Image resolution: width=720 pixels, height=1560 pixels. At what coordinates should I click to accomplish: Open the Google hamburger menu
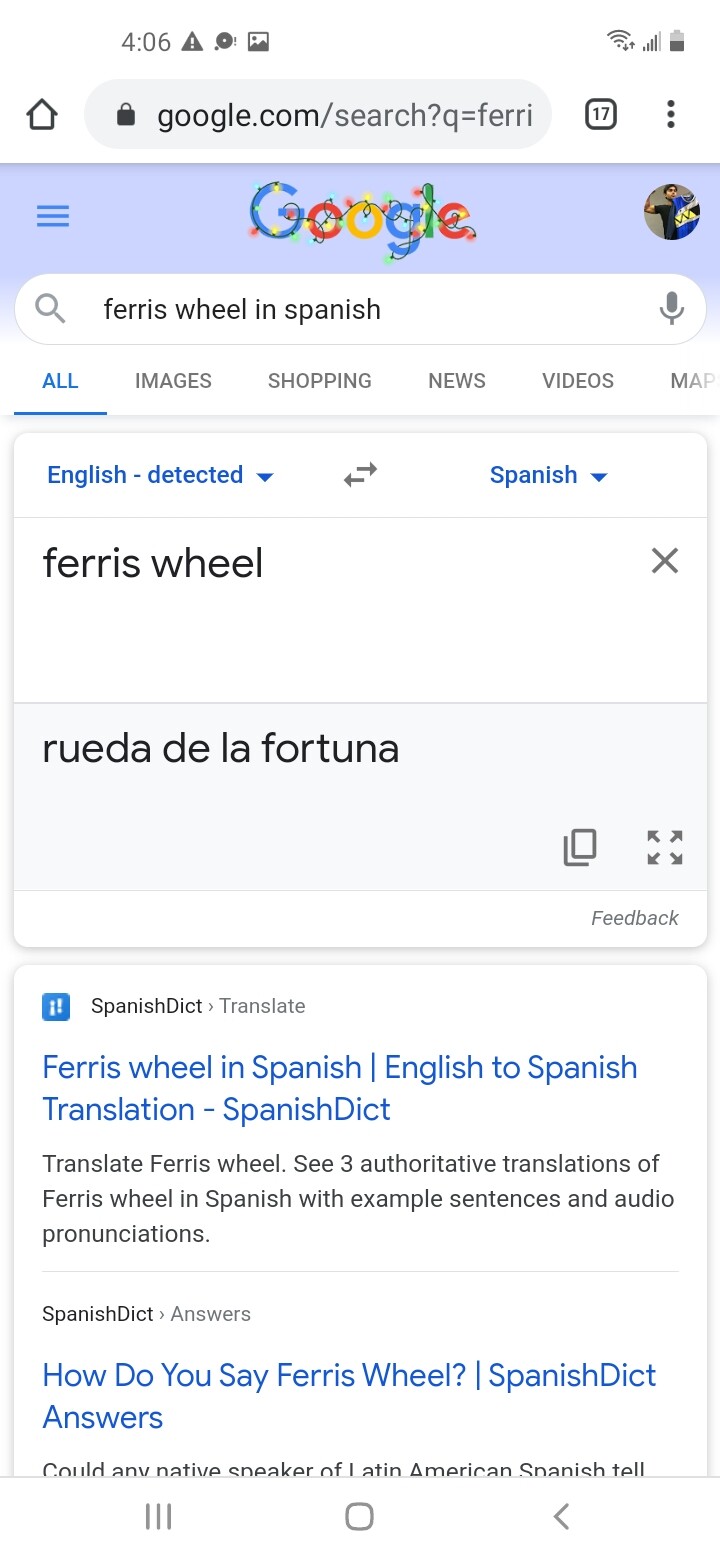(53, 216)
